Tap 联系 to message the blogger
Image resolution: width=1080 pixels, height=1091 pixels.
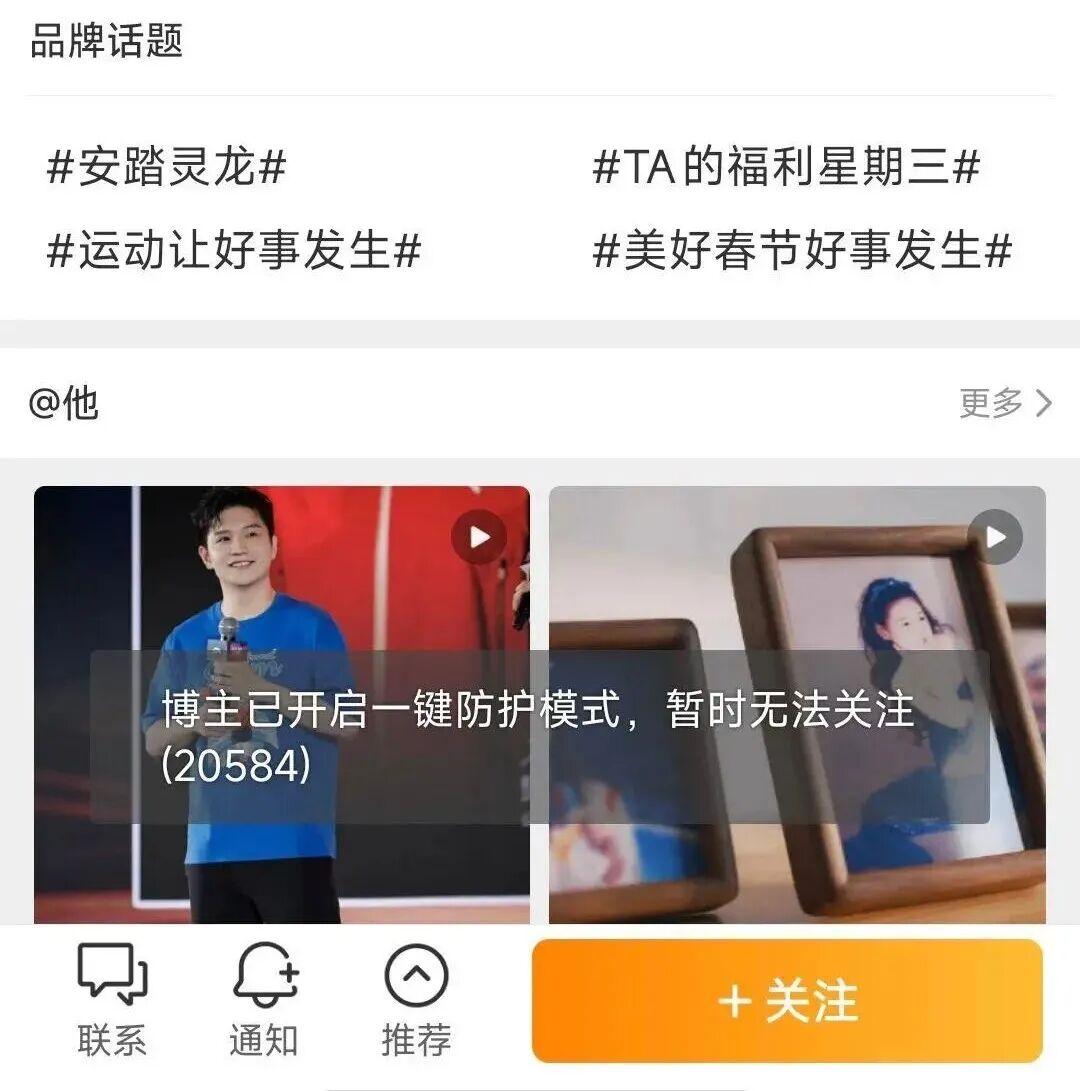point(112,998)
